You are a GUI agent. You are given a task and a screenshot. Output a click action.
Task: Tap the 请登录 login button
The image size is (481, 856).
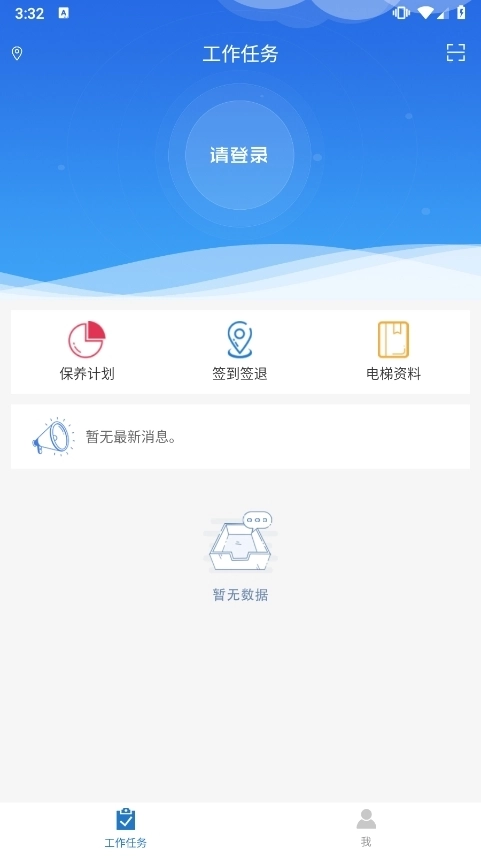pos(239,155)
